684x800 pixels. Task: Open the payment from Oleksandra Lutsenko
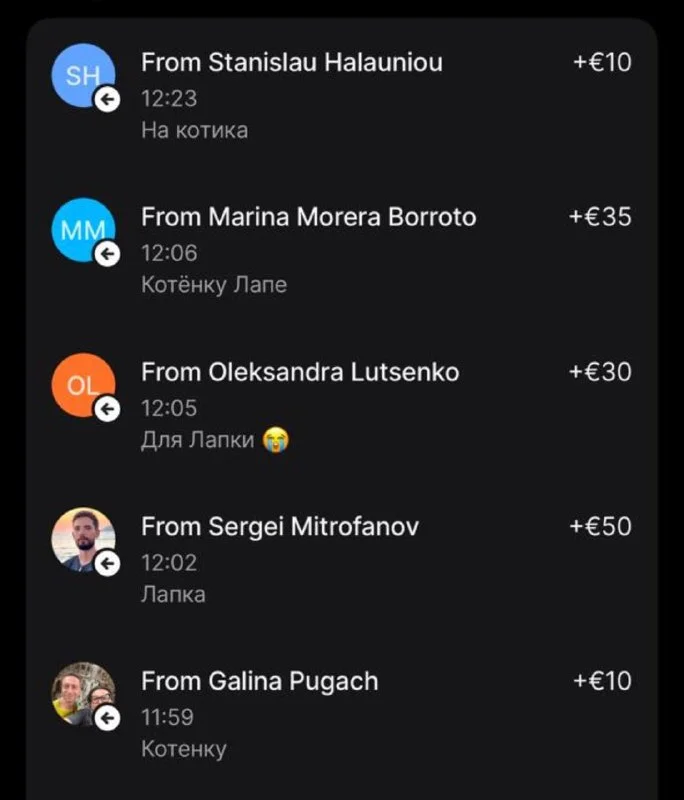[300, 373]
